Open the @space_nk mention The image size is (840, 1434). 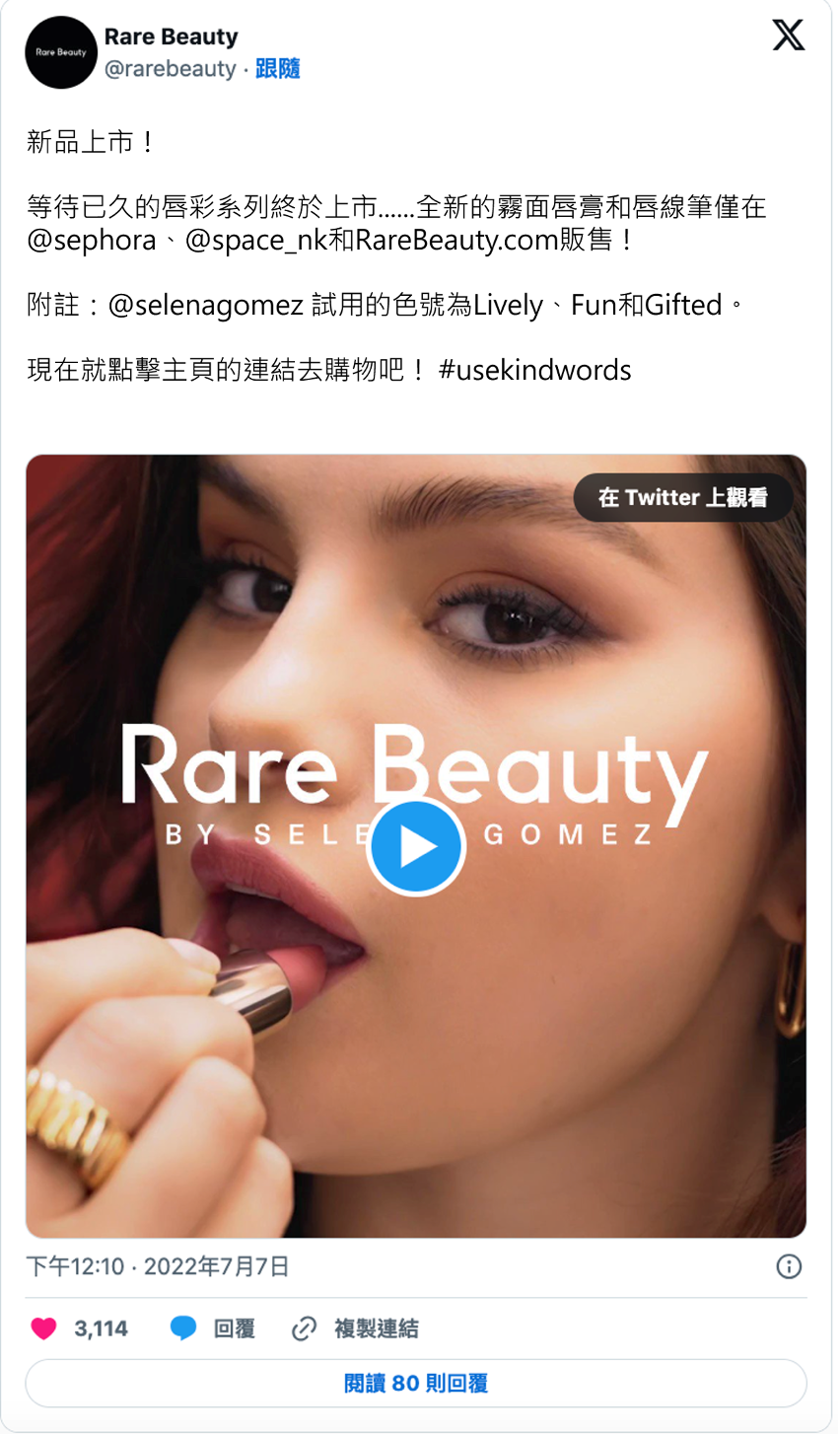[256, 241]
